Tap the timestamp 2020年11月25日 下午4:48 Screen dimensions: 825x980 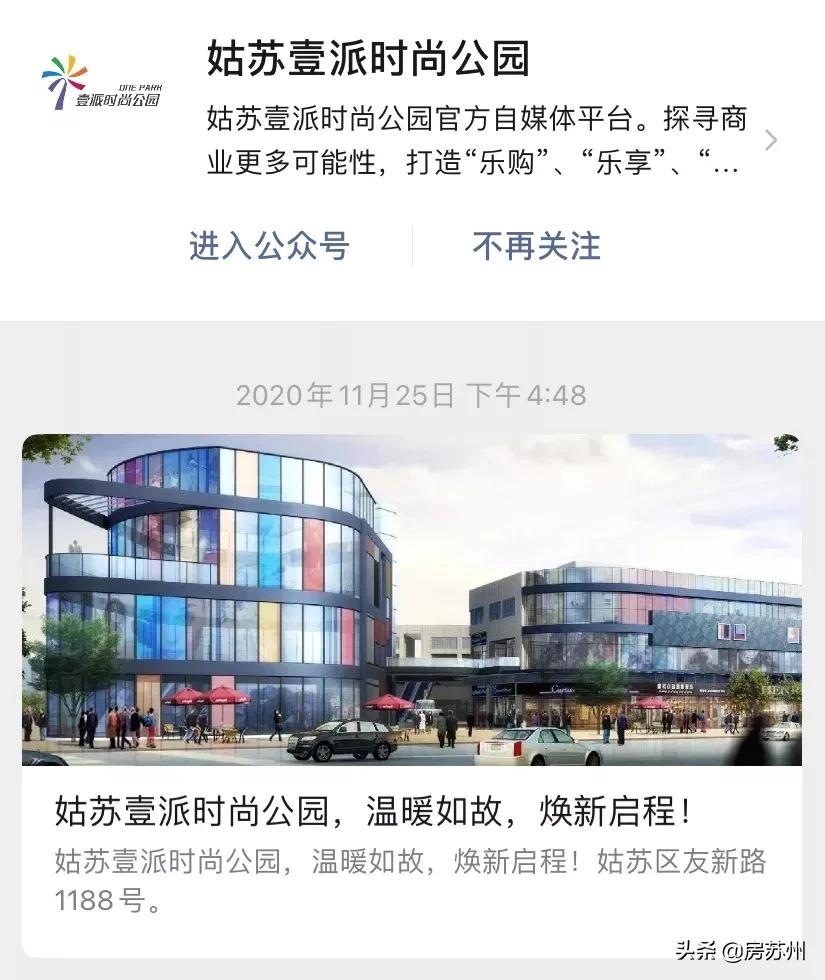pos(412,396)
